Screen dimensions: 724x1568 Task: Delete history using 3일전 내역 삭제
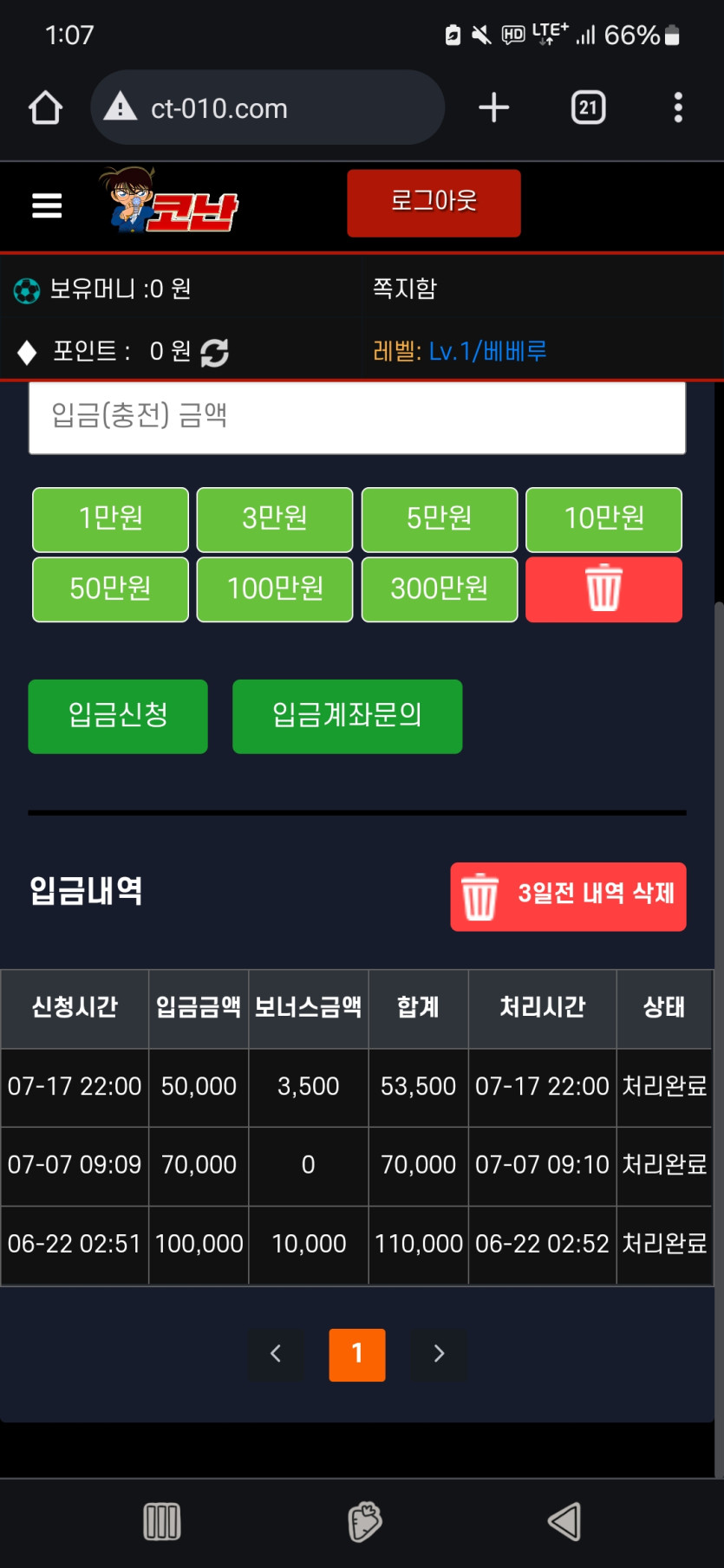(568, 896)
